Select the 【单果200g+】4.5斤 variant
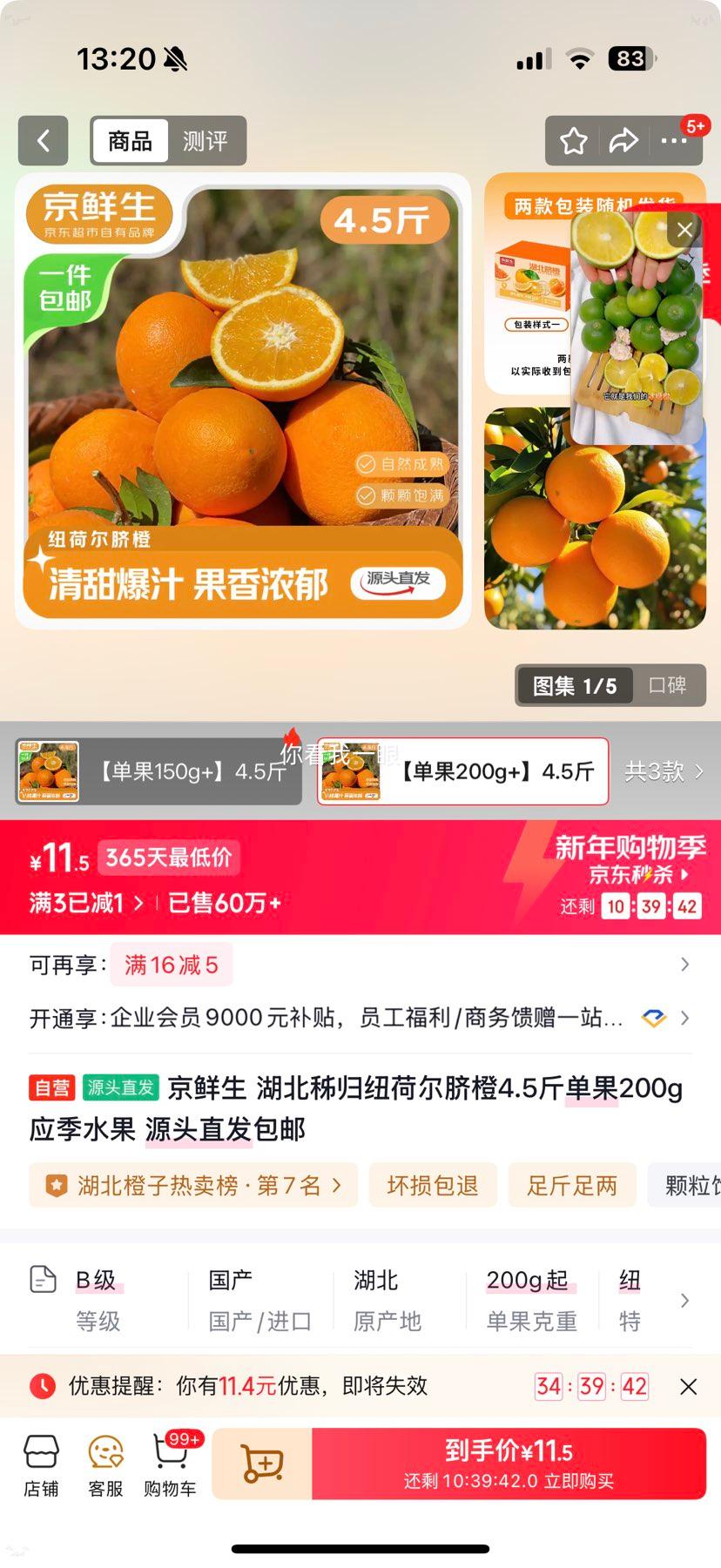This screenshot has height=1568, width=721. [462, 771]
